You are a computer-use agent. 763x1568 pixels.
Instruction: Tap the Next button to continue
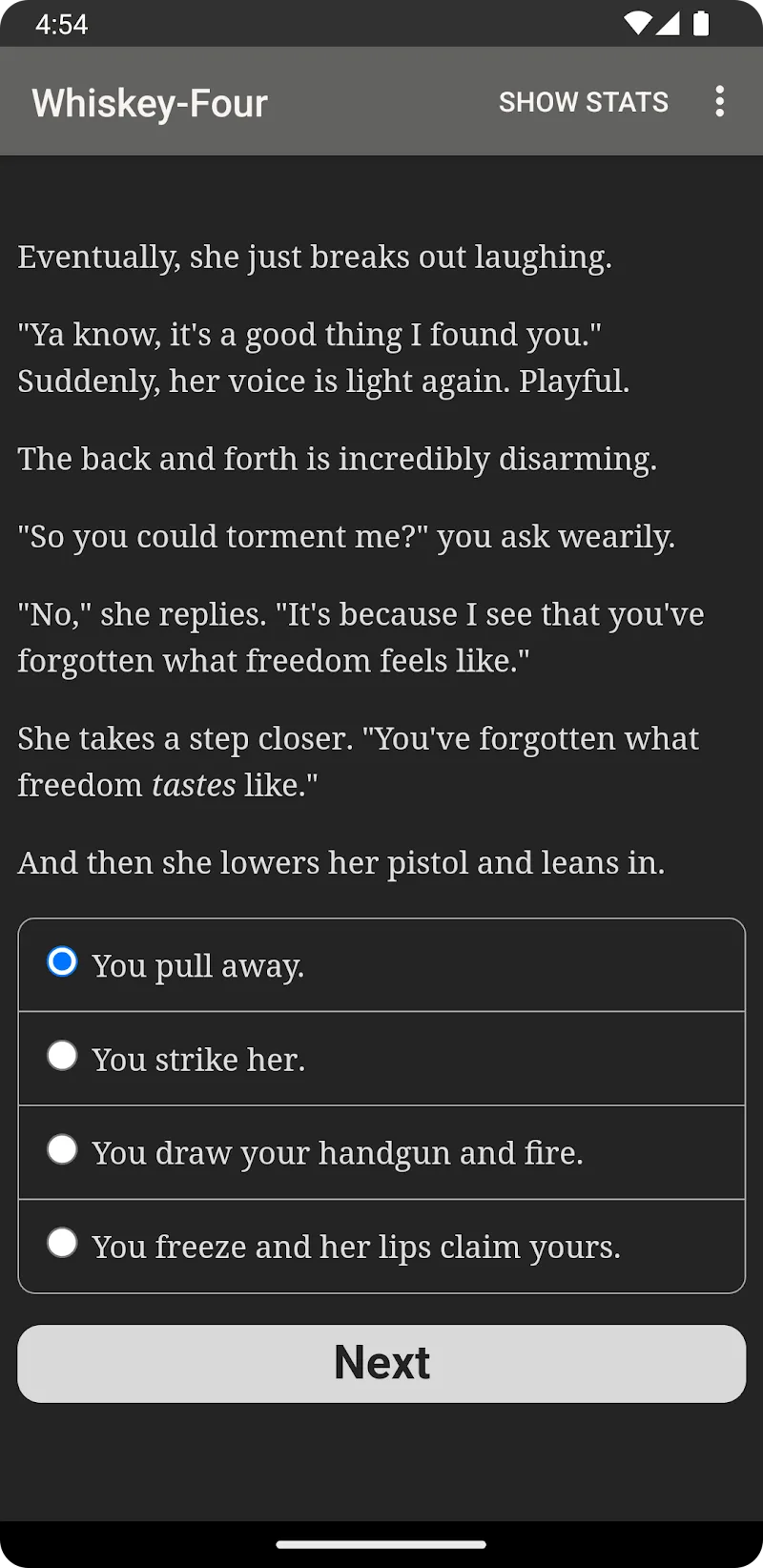tap(381, 1363)
